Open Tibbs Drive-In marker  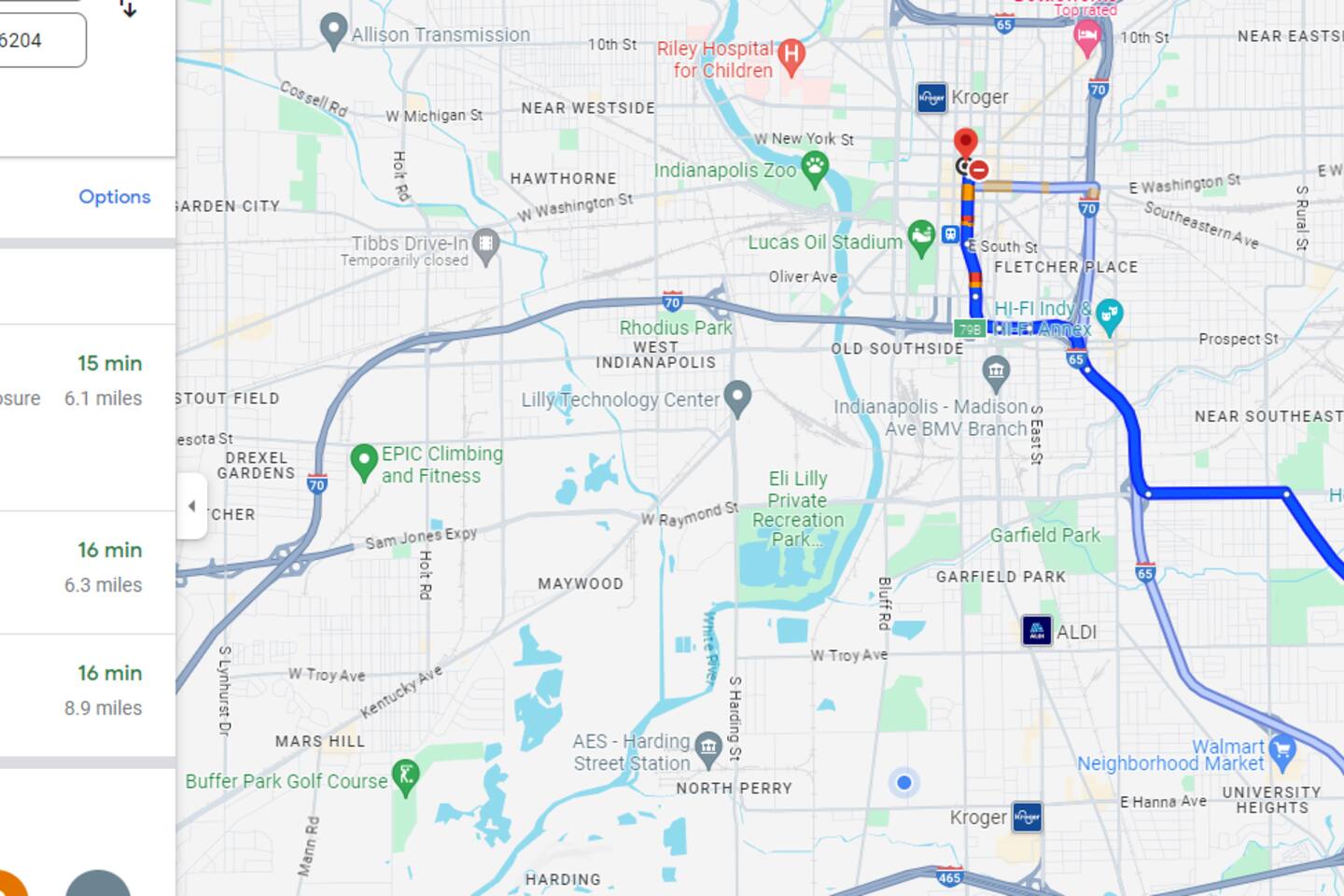(x=485, y=244)
